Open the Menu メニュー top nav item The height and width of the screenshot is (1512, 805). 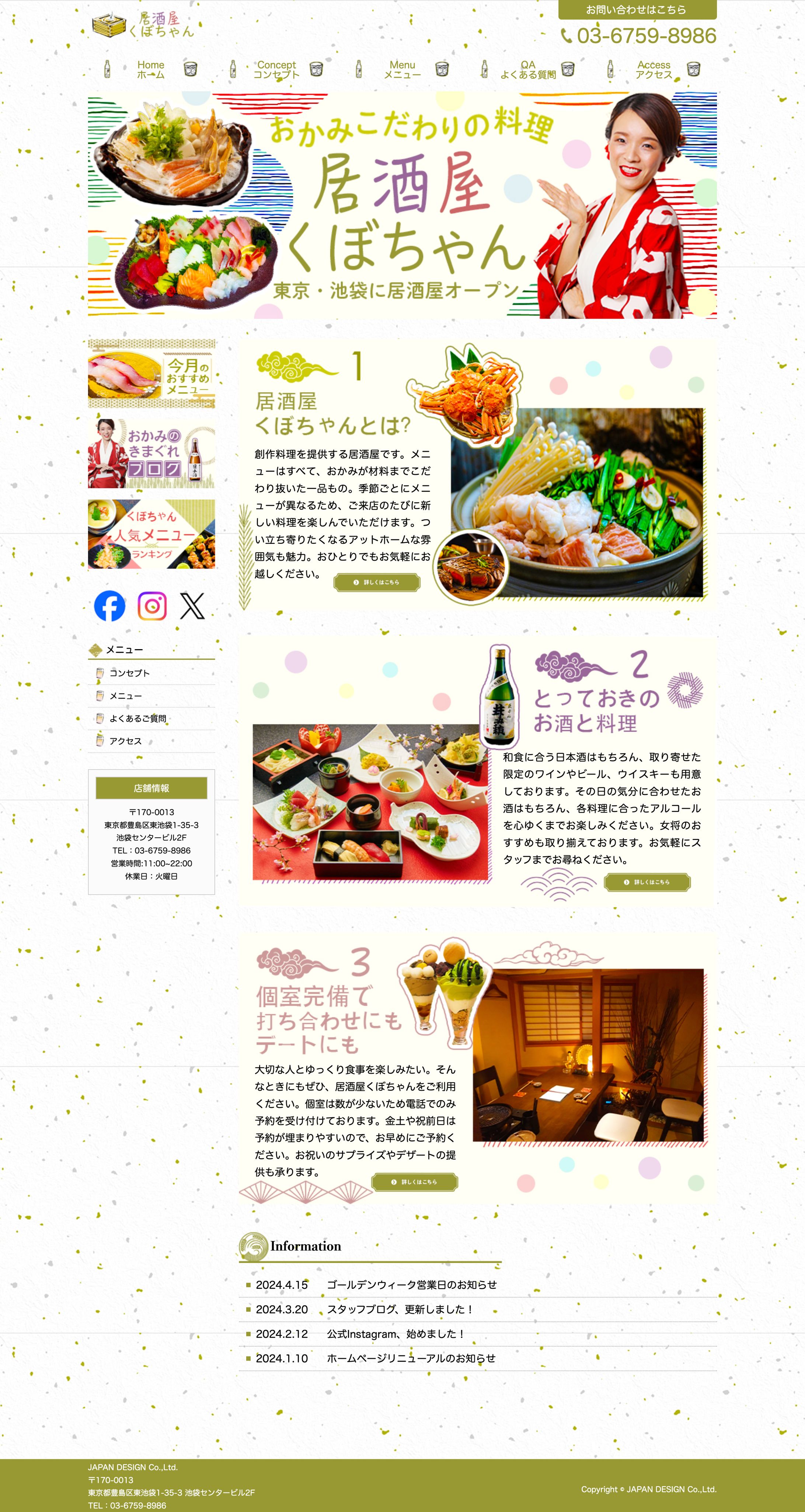402,69
